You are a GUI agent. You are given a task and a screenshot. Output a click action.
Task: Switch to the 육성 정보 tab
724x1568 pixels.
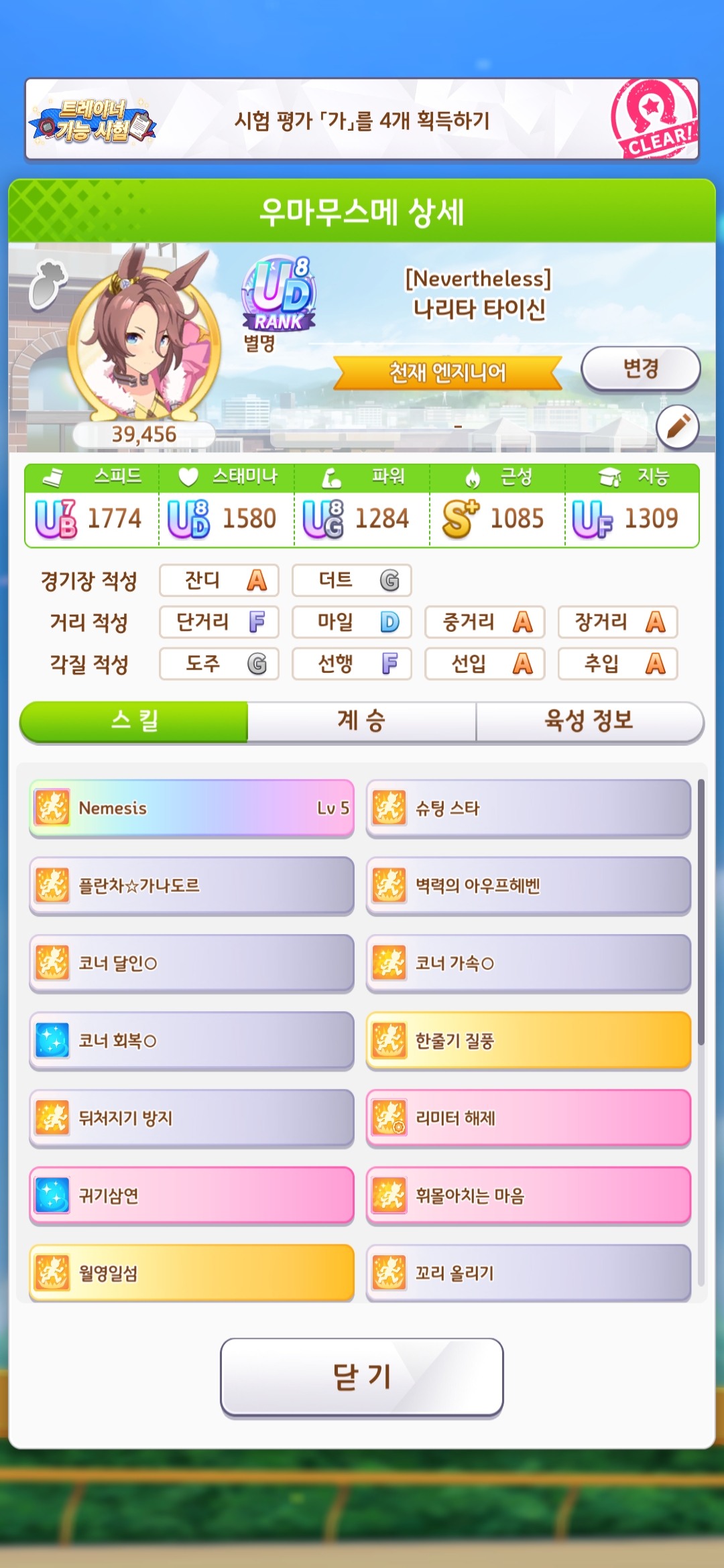tap(589, 722)
